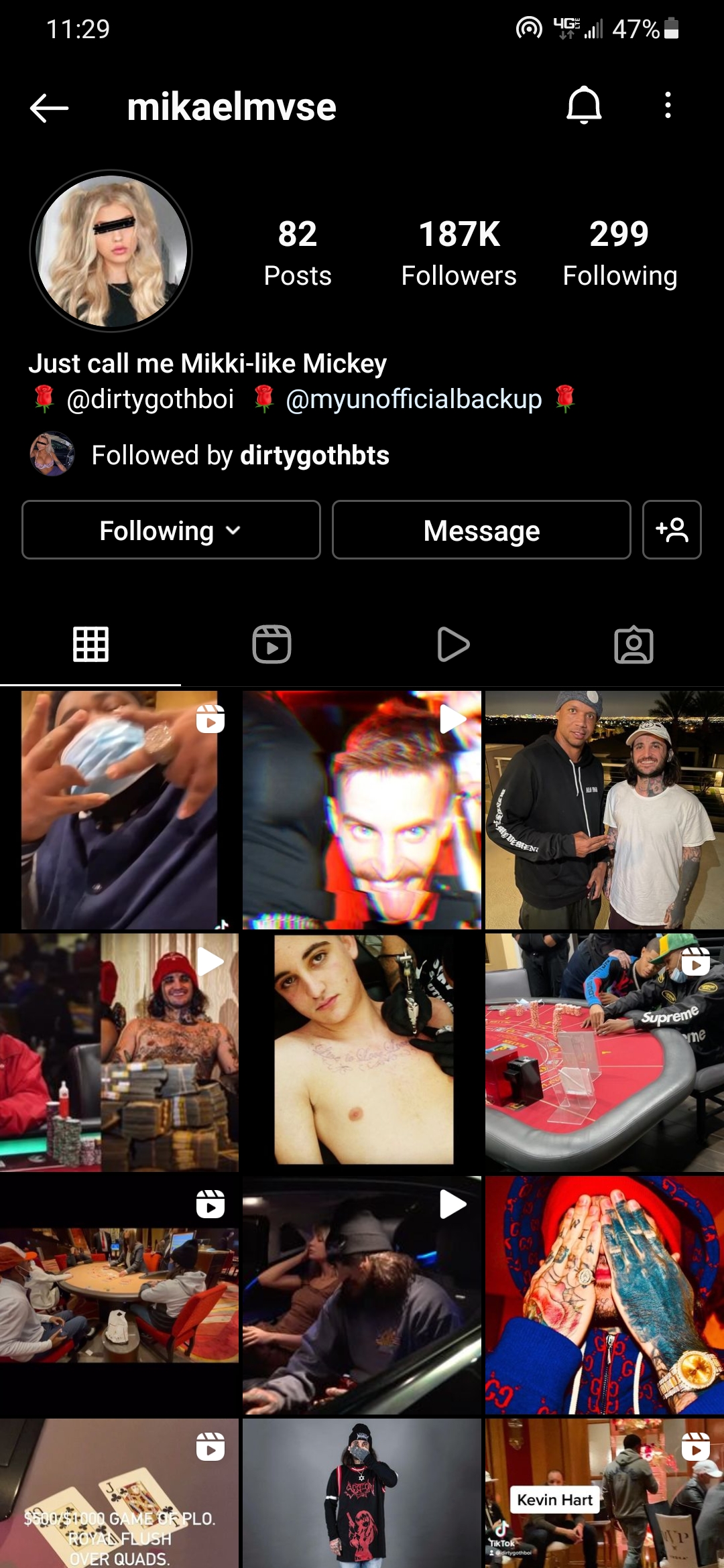Open the 187K Followers list
The width and height of the screenshot is (724, 1568).
tap(459, 253)
